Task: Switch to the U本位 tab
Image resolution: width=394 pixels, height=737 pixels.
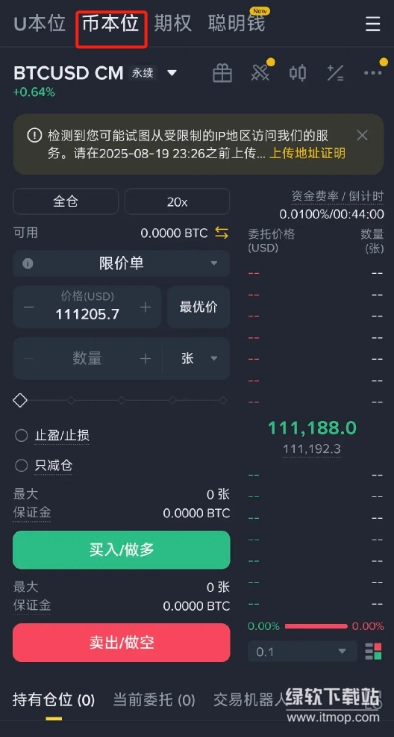Action: (x=39, y=24)
